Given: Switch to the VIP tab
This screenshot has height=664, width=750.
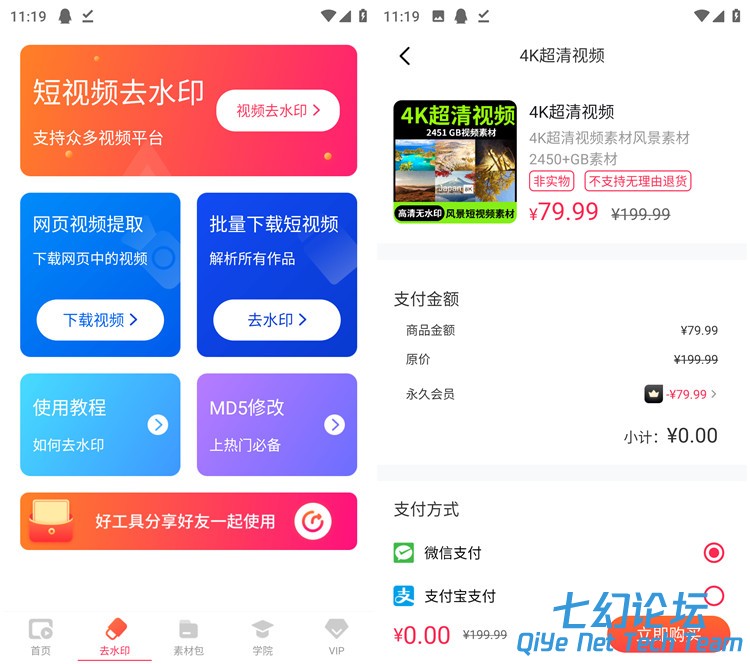Looking at the screenshot, I should tap(336, 637).
